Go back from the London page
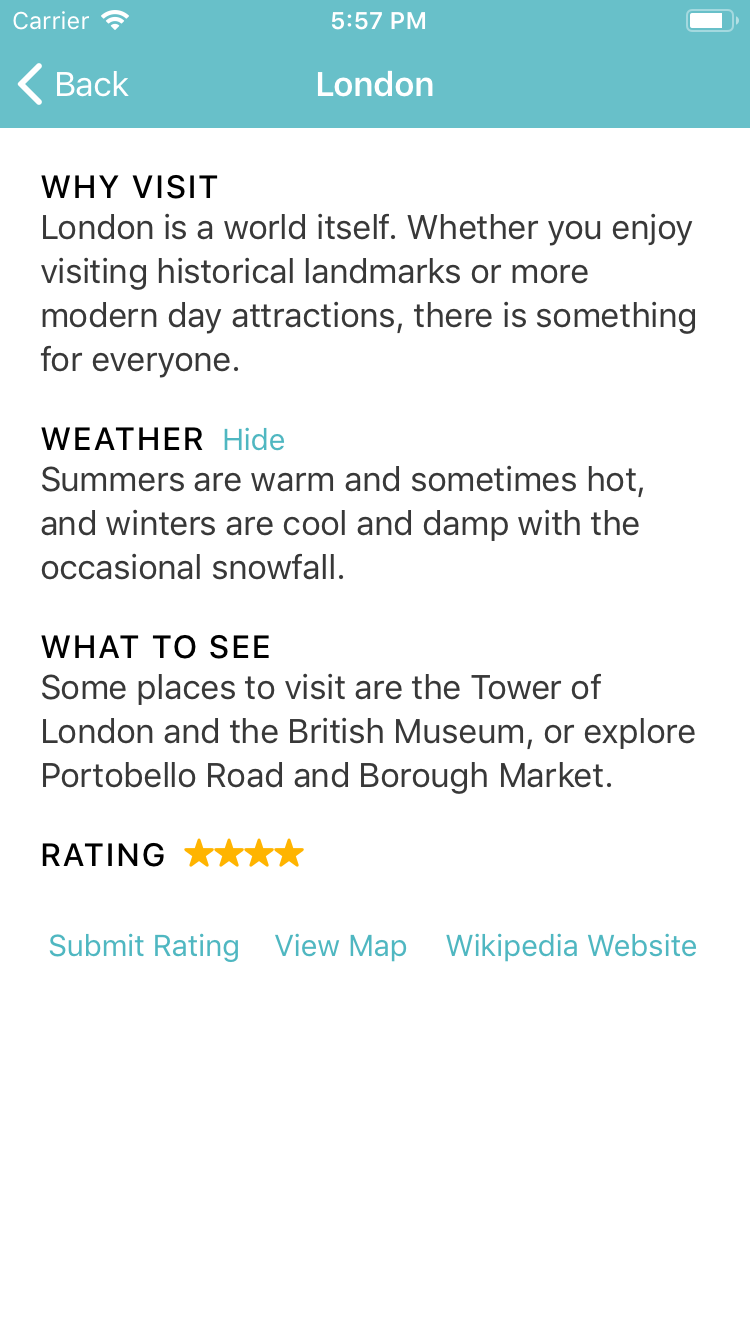Screen dimensions: 750x1334 pyautogui.click(x=73, y=85)
